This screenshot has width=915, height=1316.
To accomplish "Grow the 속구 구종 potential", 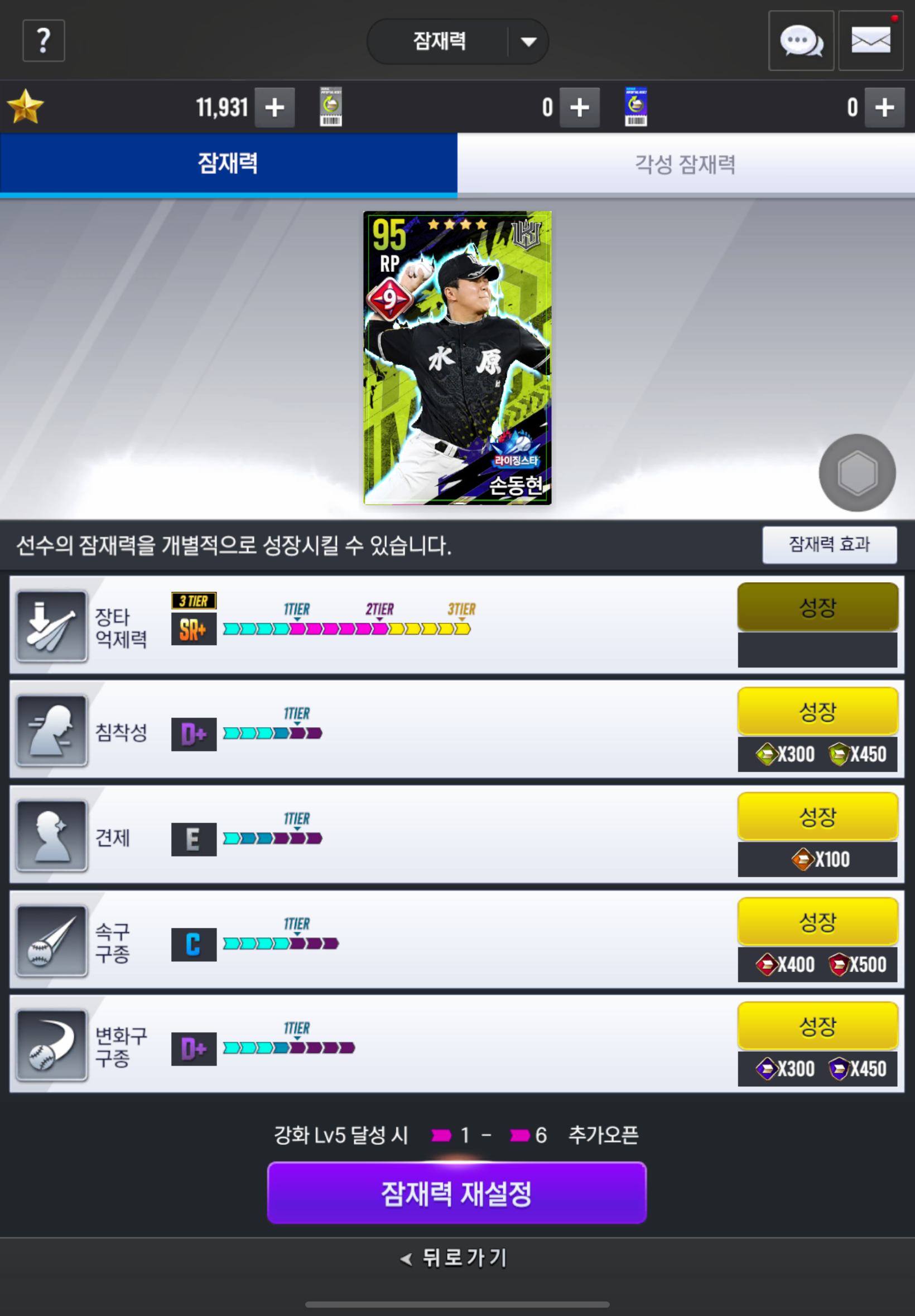I will pyautogui.click(x=817, y=921).
